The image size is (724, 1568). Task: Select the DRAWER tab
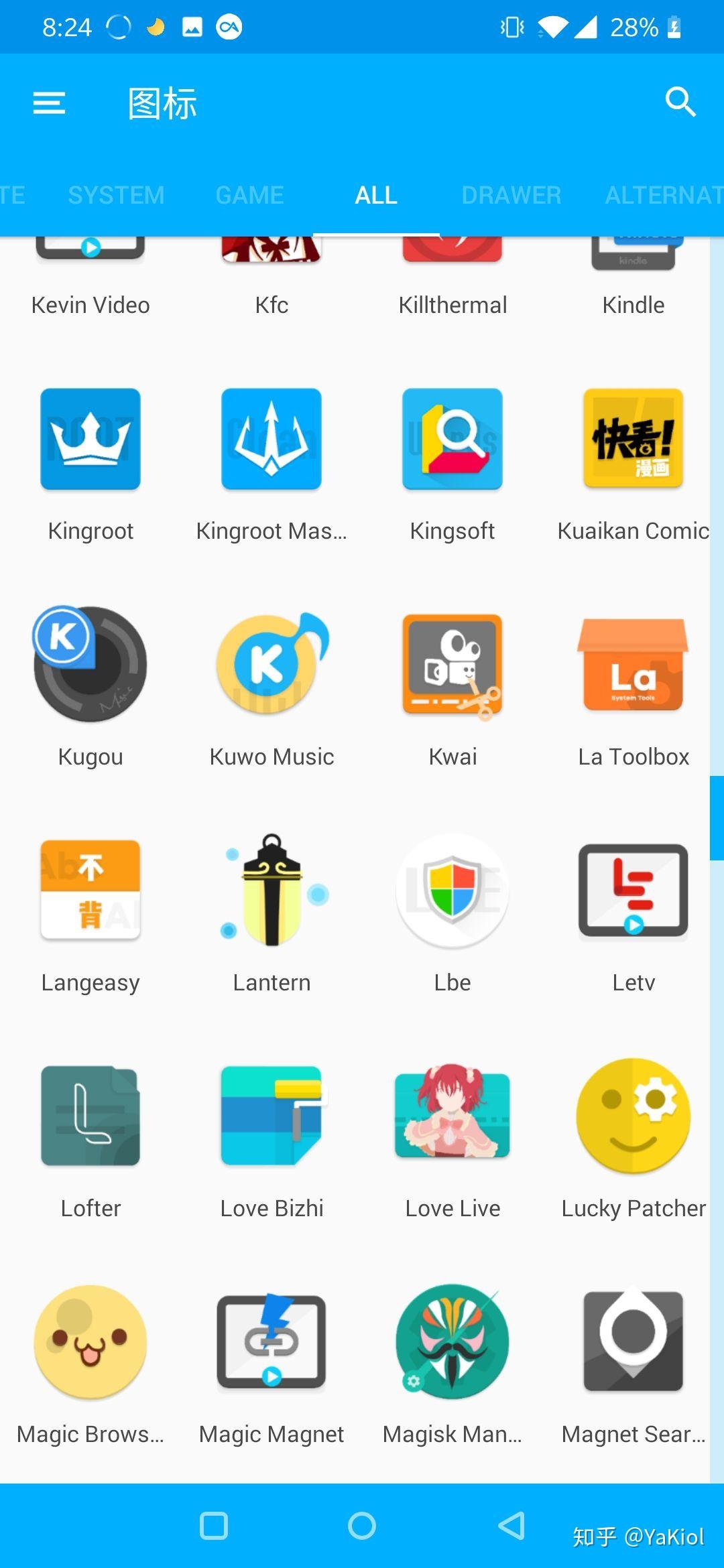pos(511,195)
